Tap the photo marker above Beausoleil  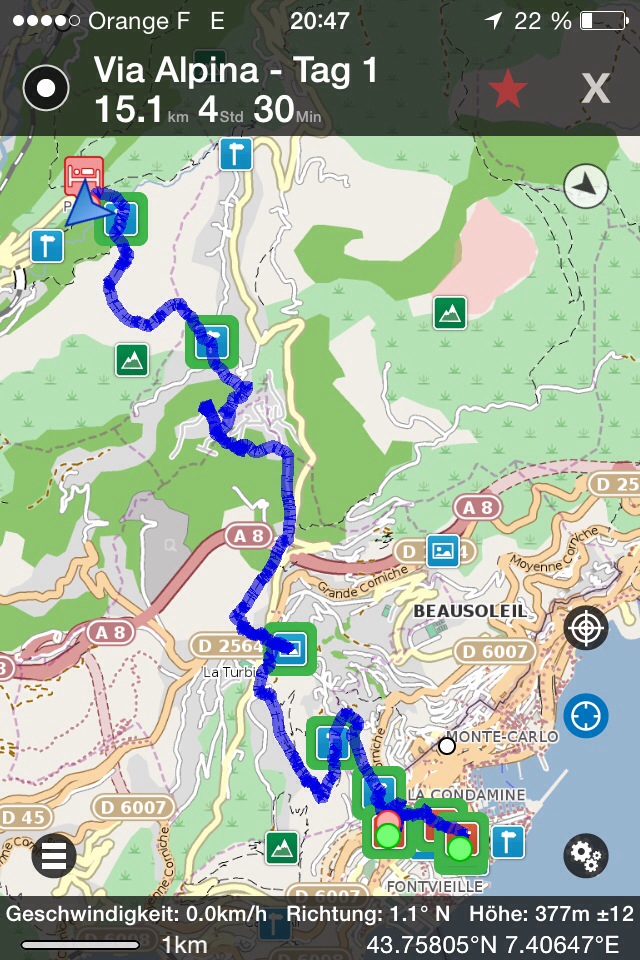coord(442,549)
